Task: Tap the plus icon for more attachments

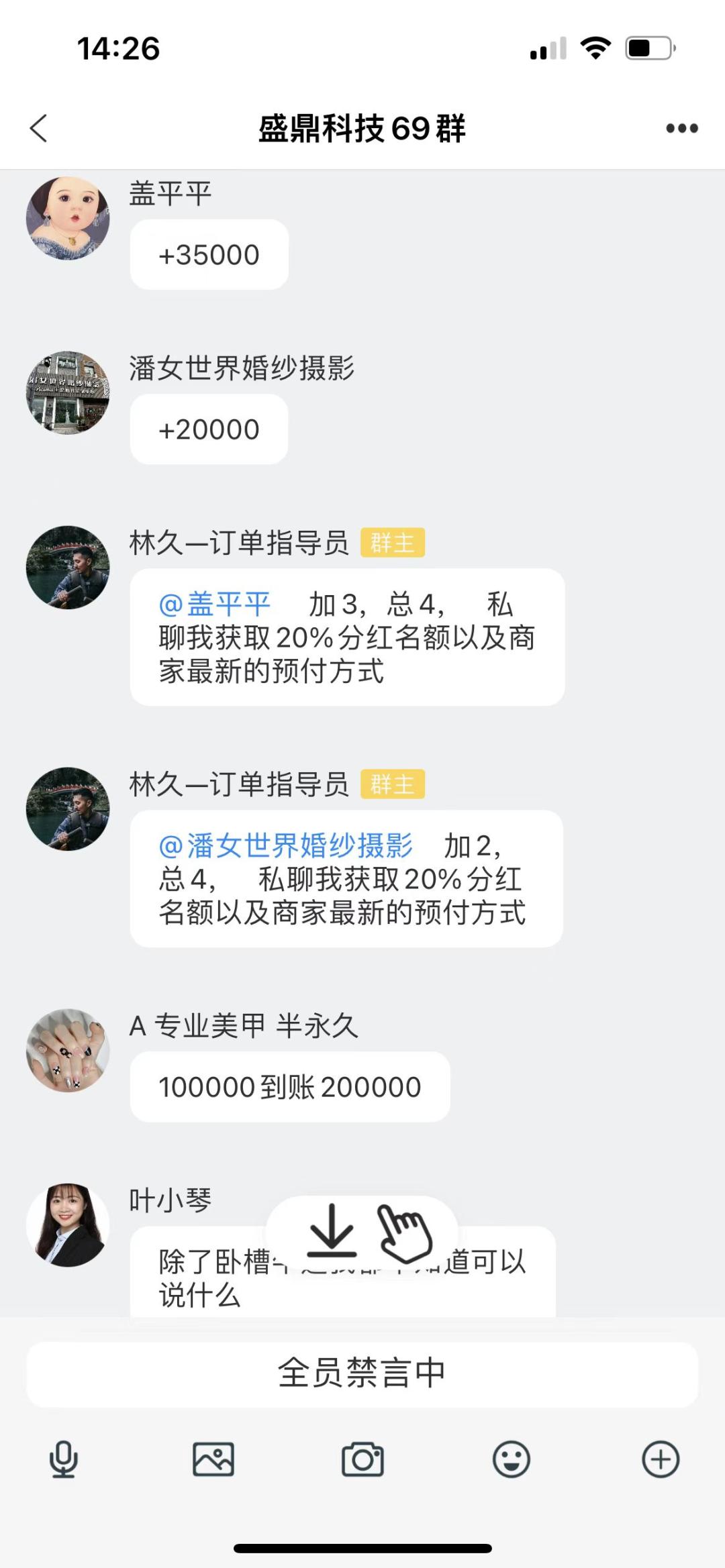Action: click(x=661, y=1461)
